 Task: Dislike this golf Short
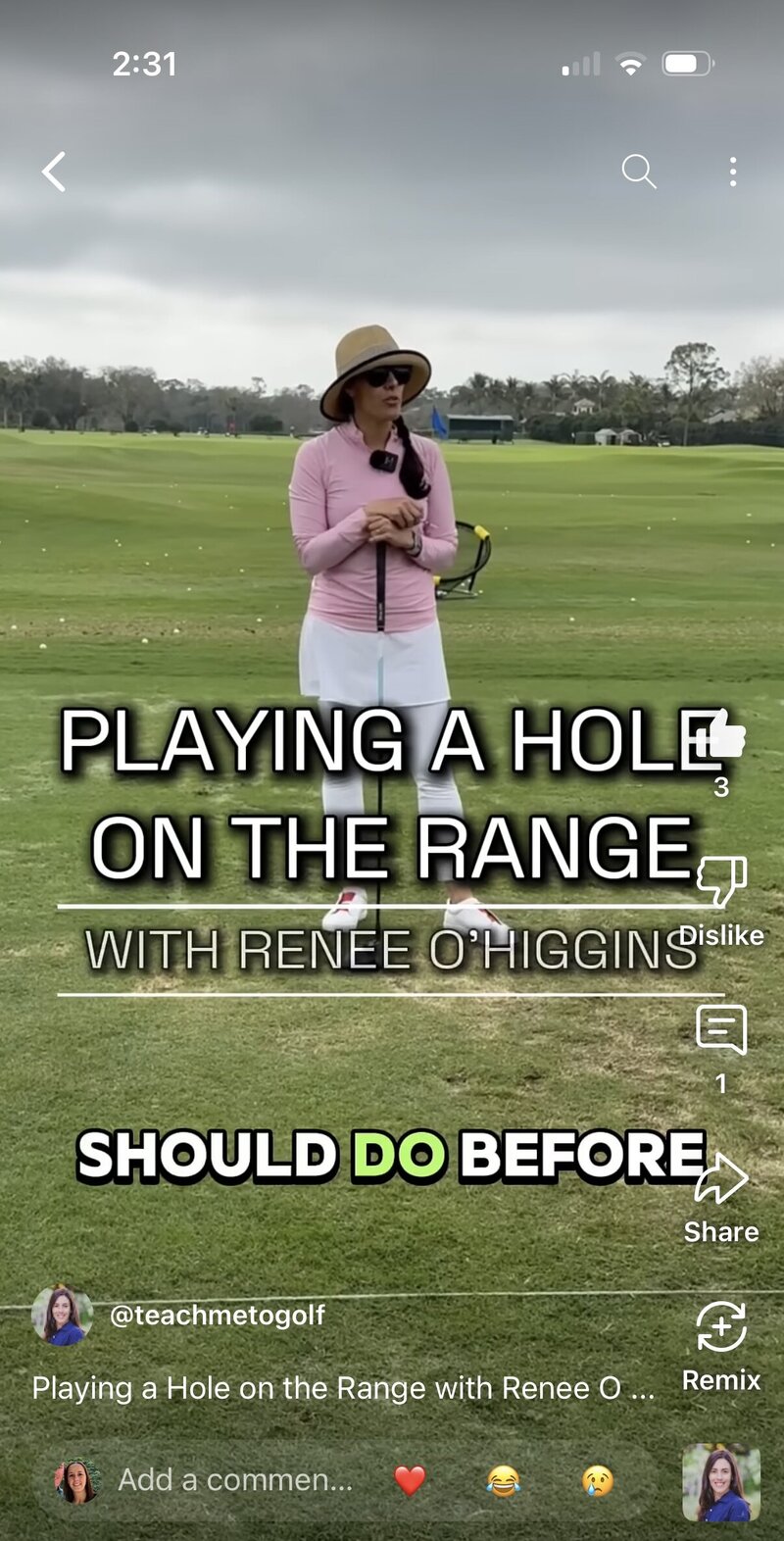point(722,882)
